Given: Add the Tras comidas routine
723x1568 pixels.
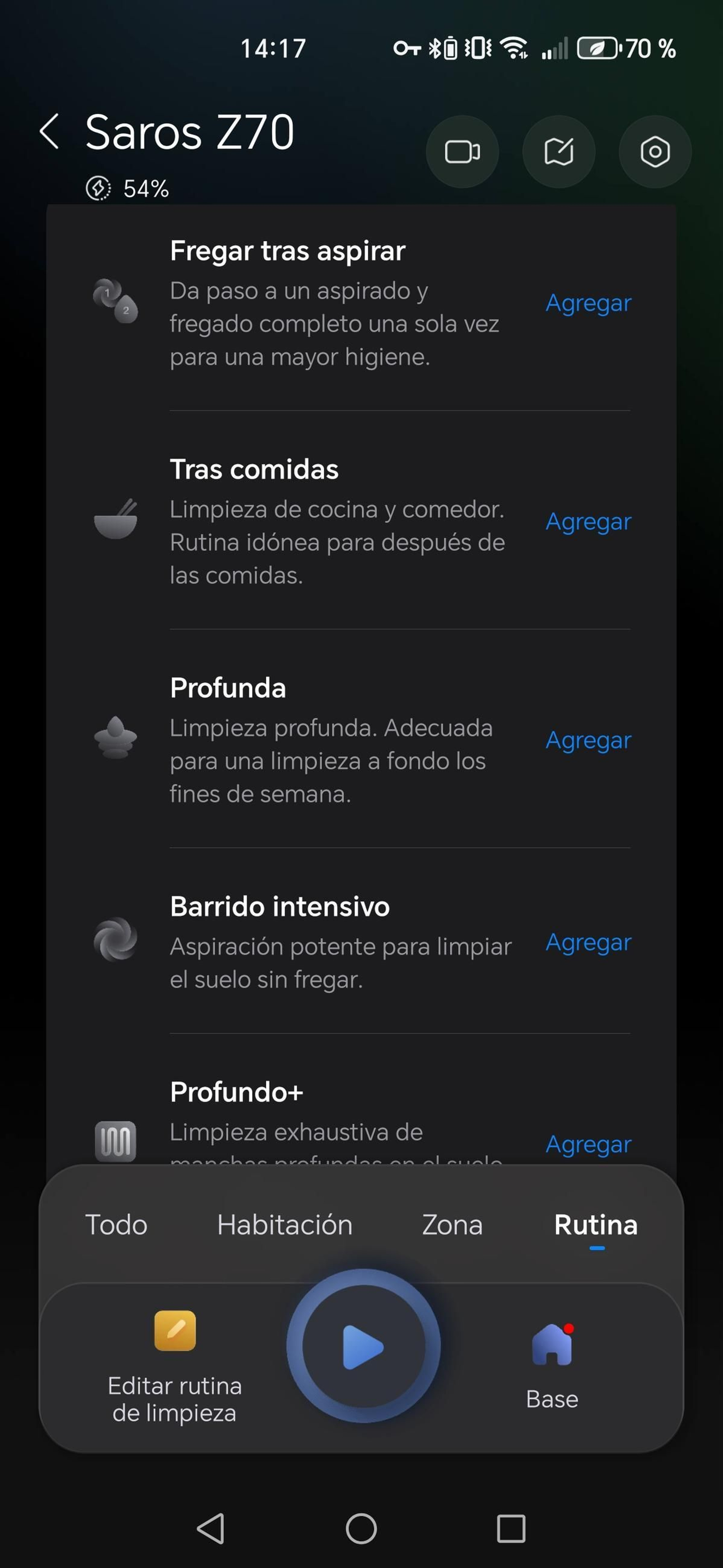Looking at the screenshot, I should pos(588,522).
